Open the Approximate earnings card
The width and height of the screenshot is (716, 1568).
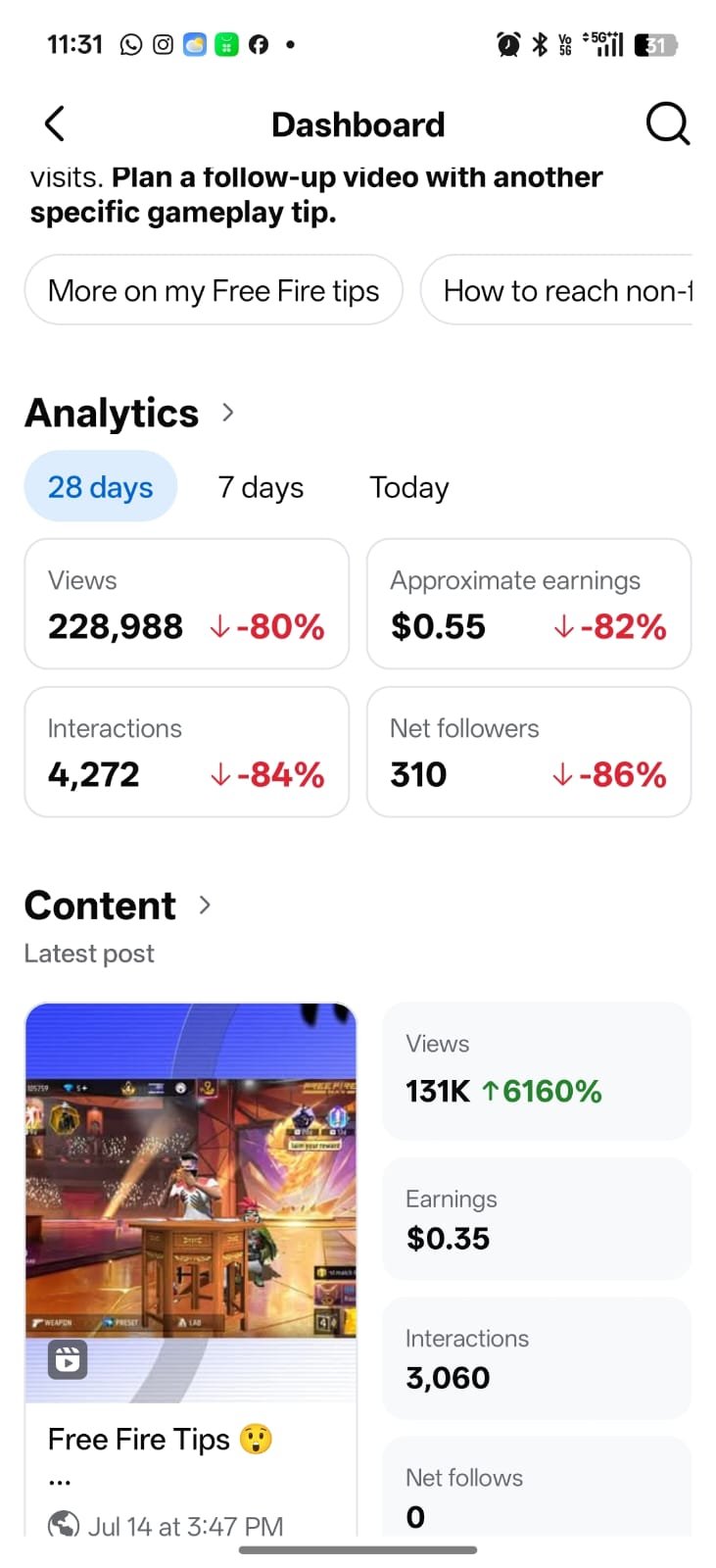[x=529, y=604]
